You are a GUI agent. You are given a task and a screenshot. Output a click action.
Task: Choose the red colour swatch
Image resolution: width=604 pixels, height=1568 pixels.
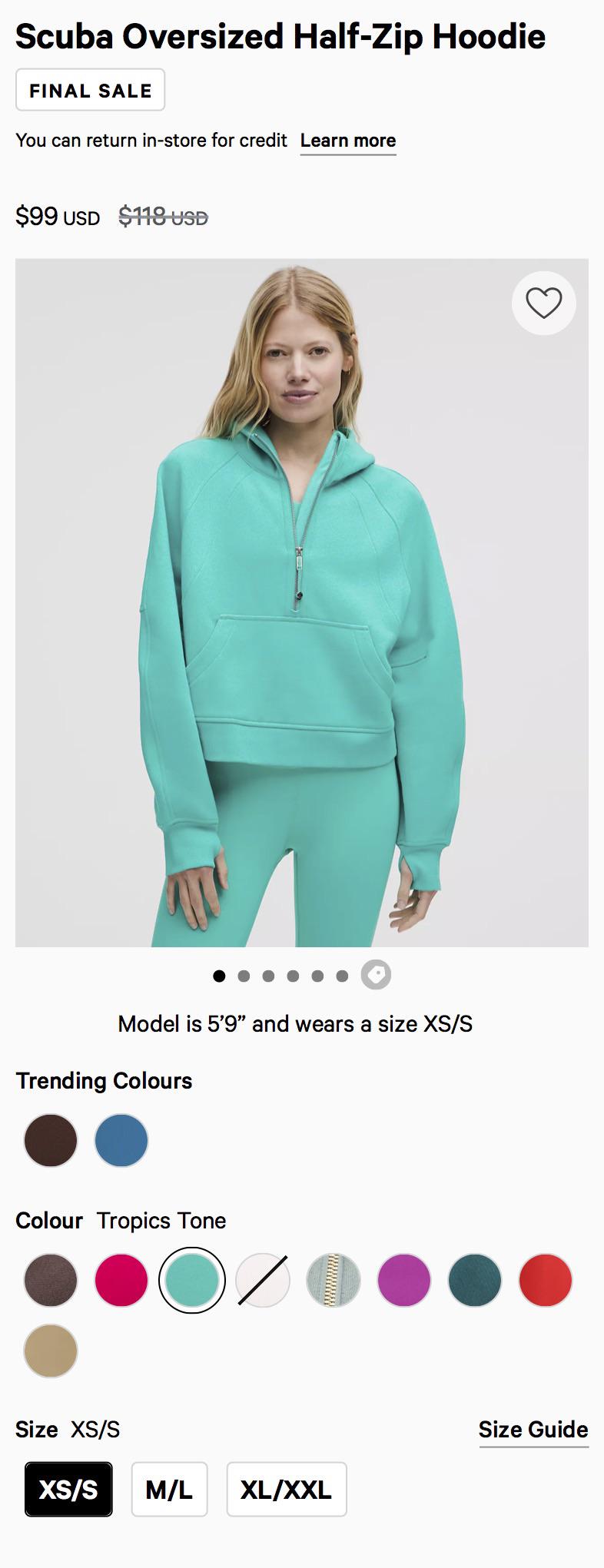[x=546, y=1280]
